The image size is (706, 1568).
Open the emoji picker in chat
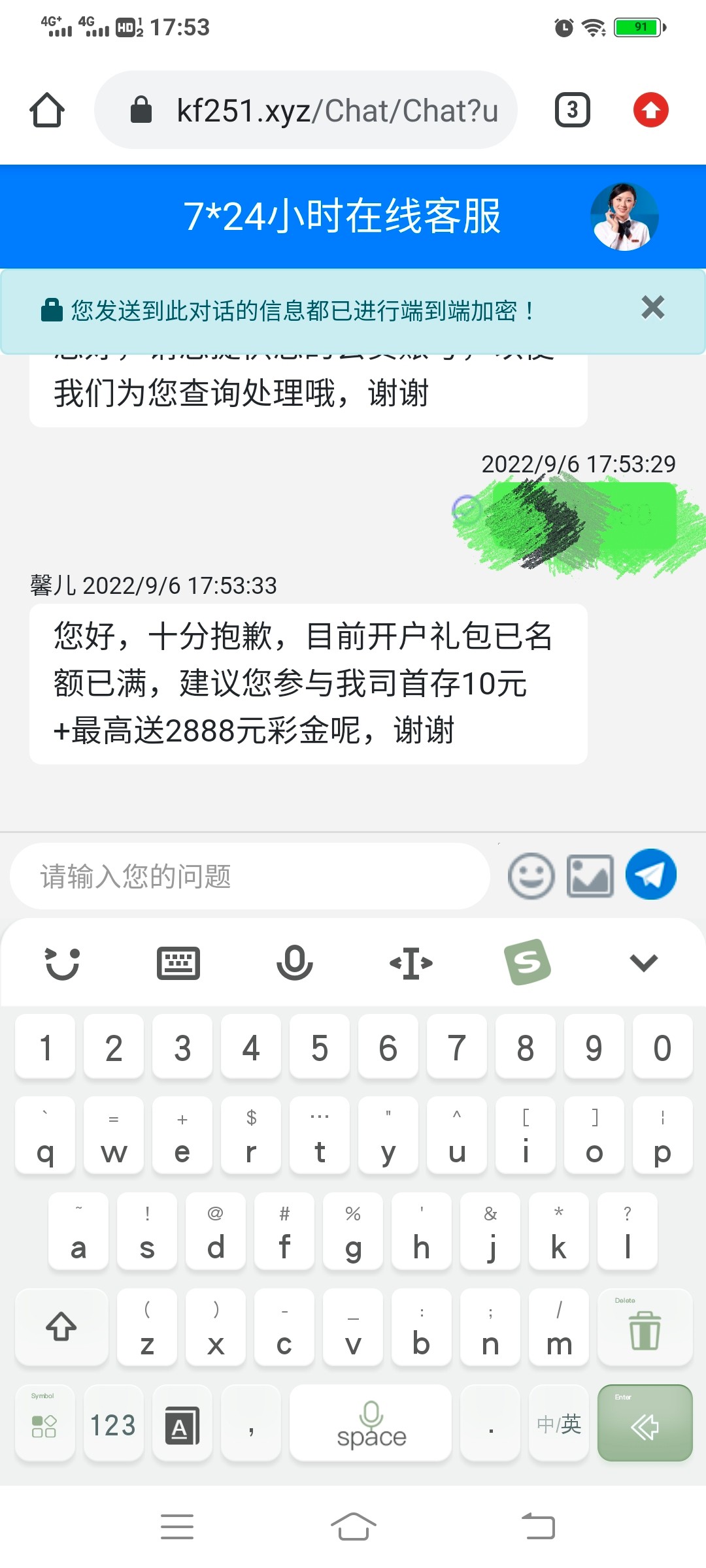click(531, 876)
